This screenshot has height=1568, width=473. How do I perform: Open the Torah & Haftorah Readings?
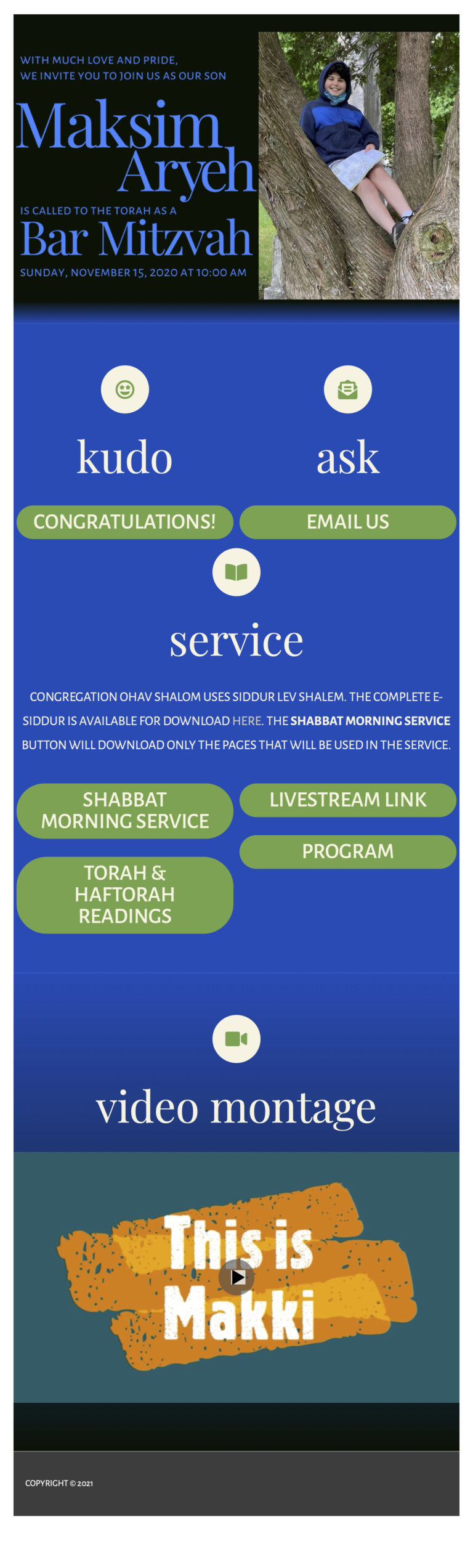124,895
